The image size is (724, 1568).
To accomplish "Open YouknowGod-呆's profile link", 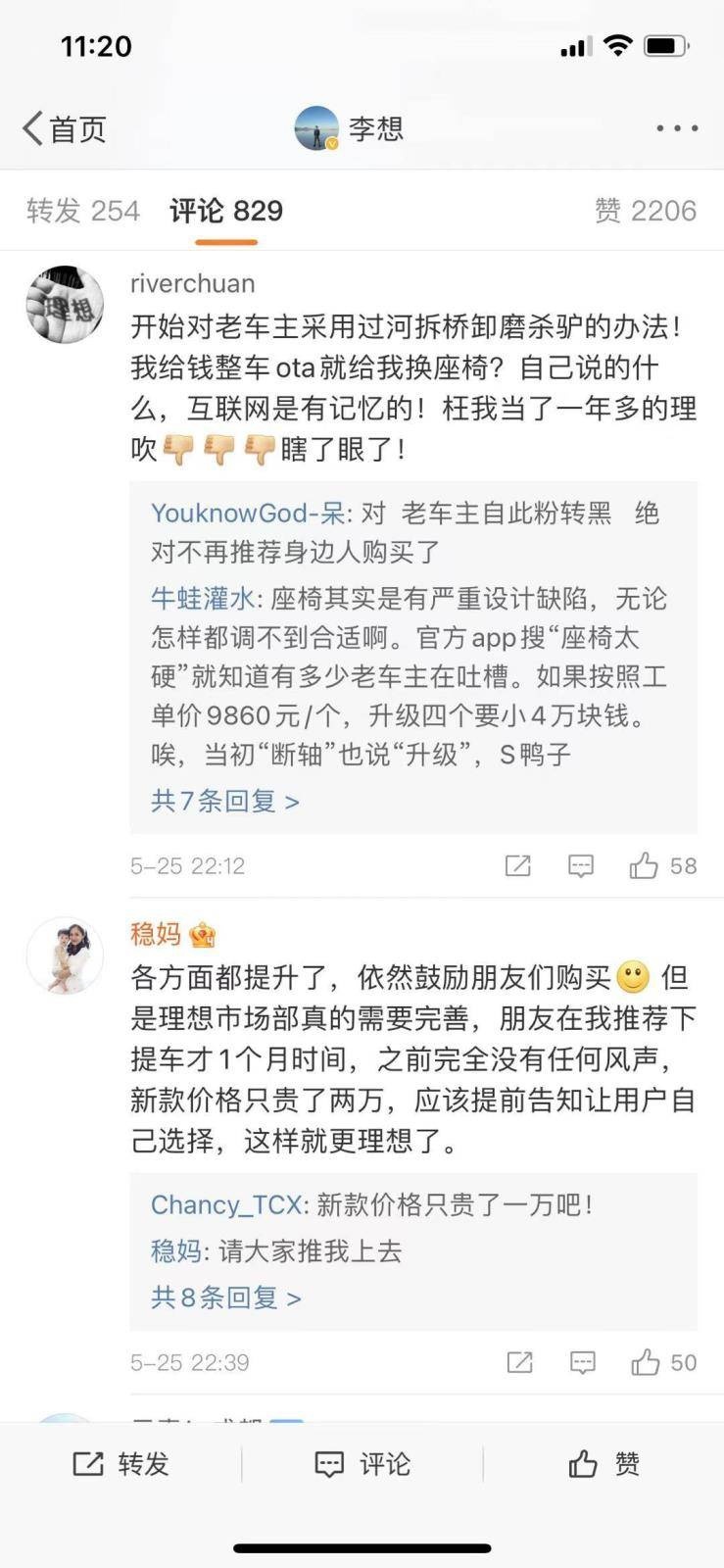I will [248, 513].
